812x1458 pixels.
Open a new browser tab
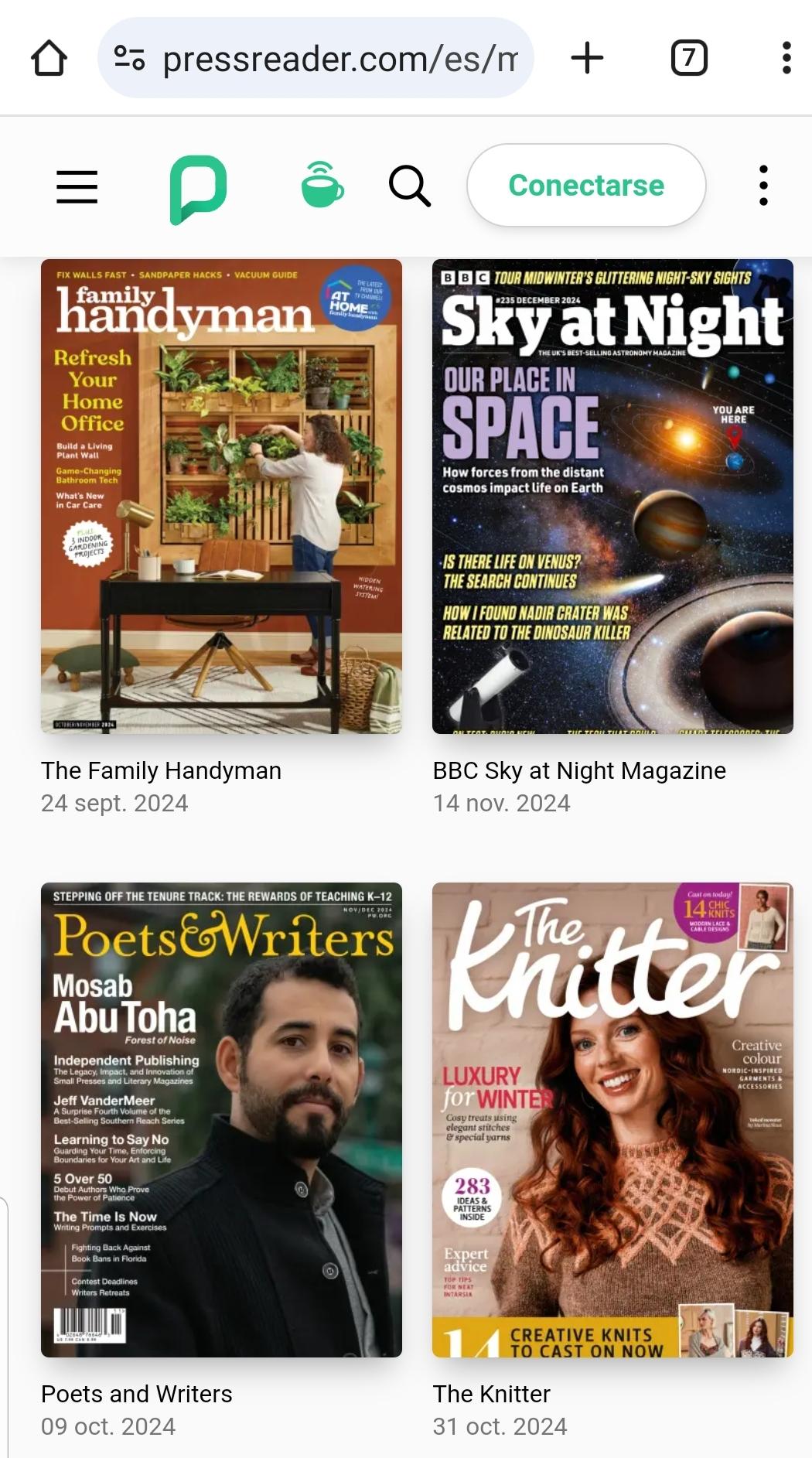[587, 58]
